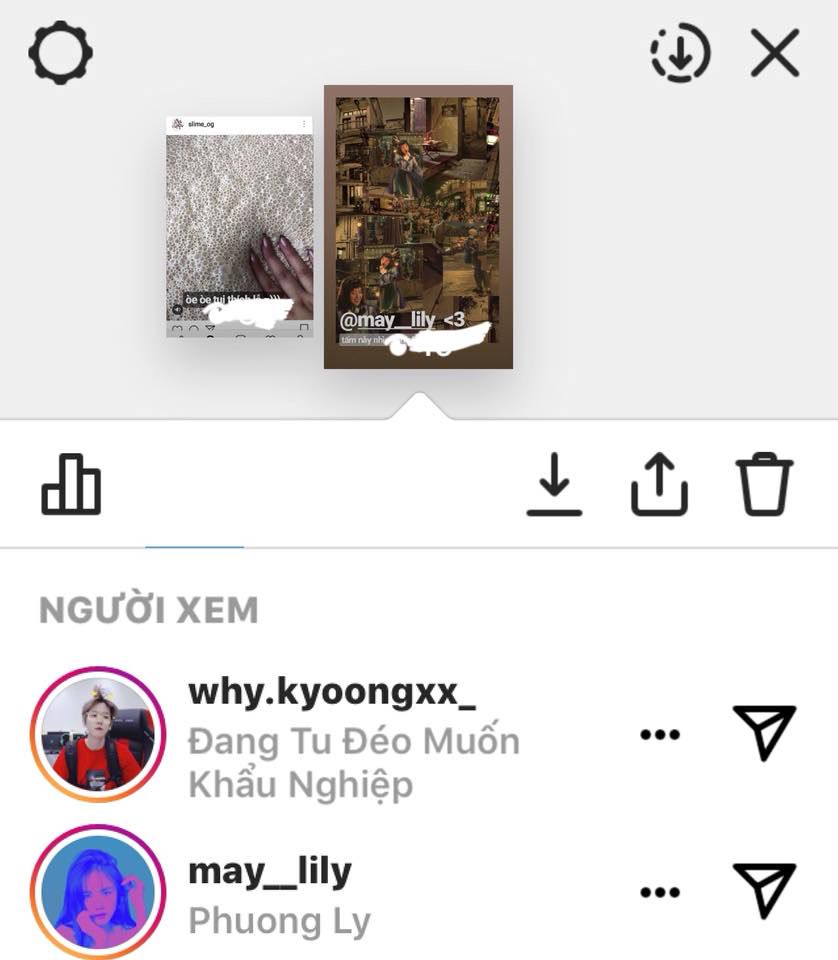The image size is (838, 960).
Task: Close the story viewers panel
Action: [775, 52]
